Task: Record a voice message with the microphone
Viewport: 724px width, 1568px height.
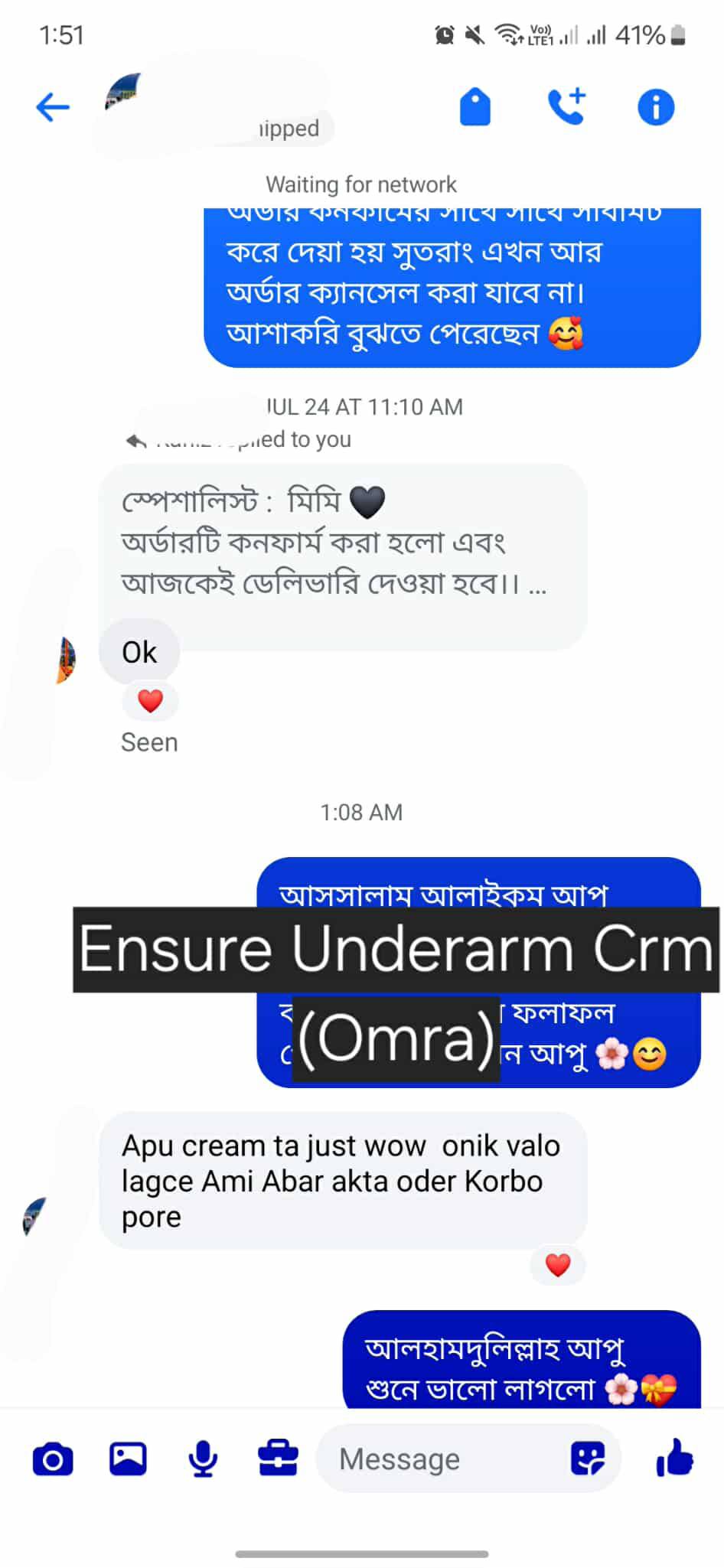Action: tap(203, 1459)
